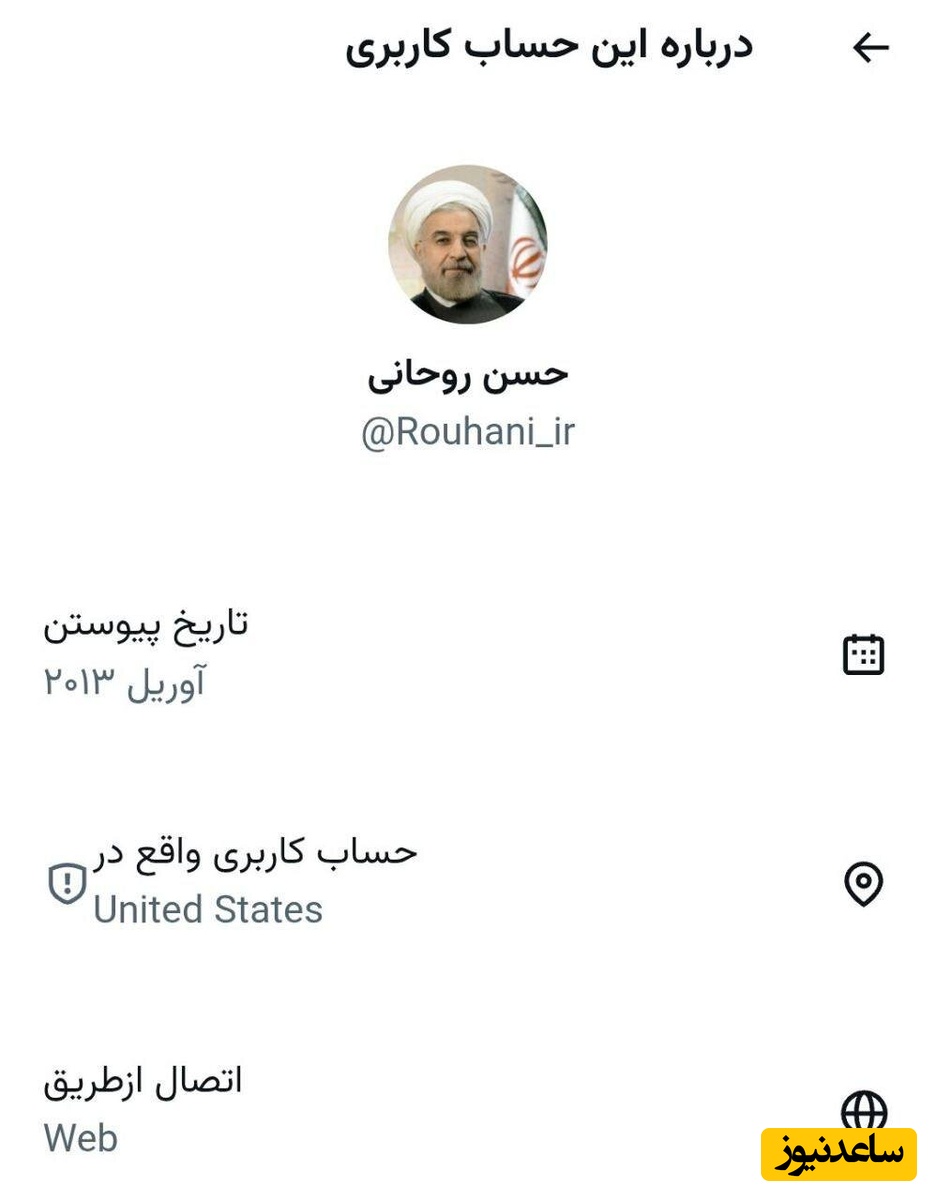Open the shield info icon beside United States

[x=67, y=883]
